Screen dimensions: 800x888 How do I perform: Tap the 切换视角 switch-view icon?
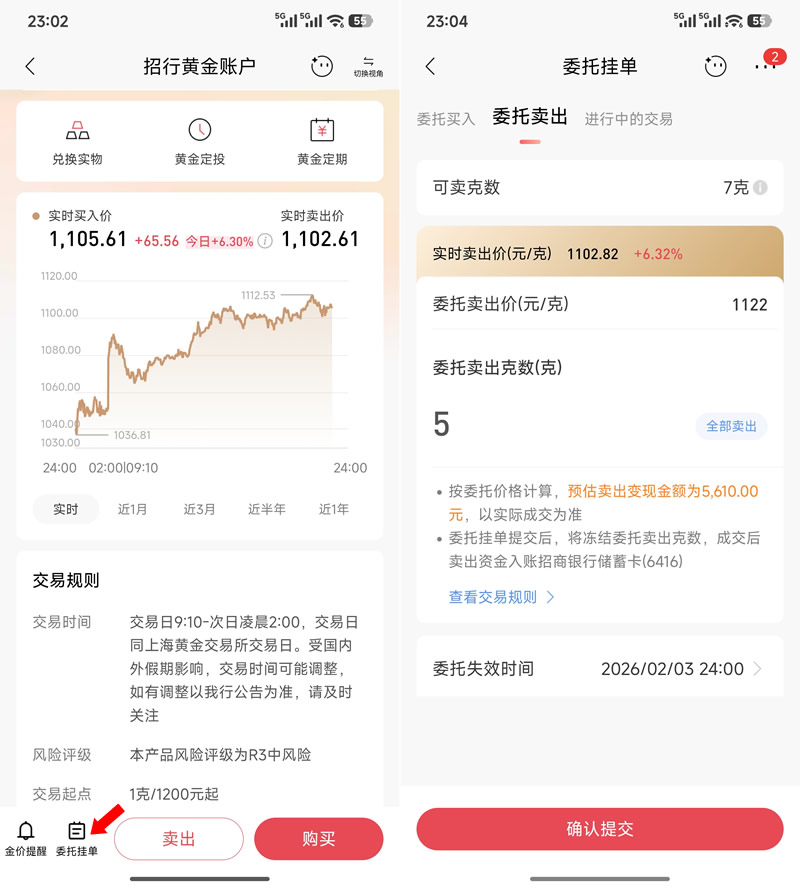click(x=368, y=66)
